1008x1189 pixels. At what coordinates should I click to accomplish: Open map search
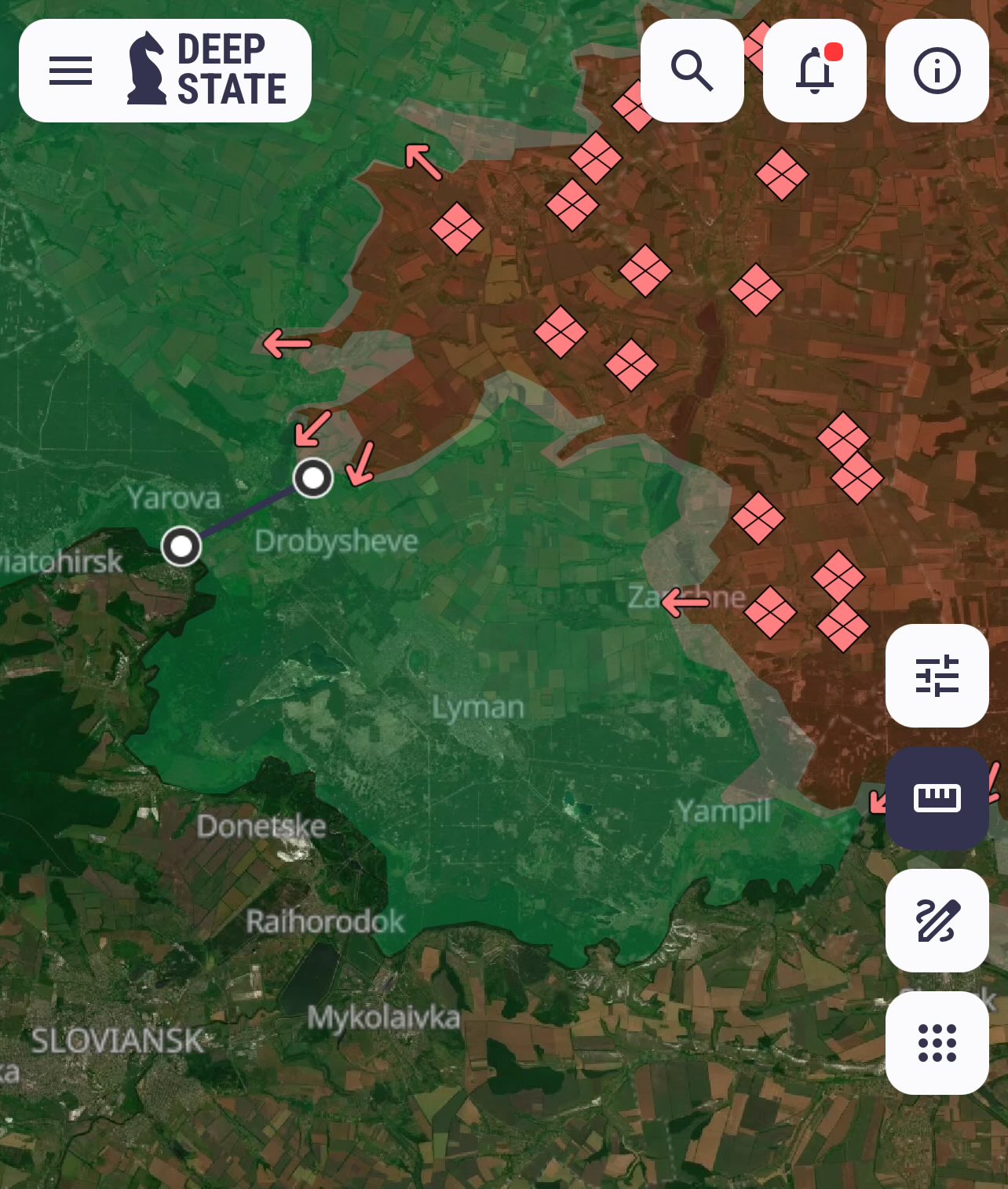(692, 71)
